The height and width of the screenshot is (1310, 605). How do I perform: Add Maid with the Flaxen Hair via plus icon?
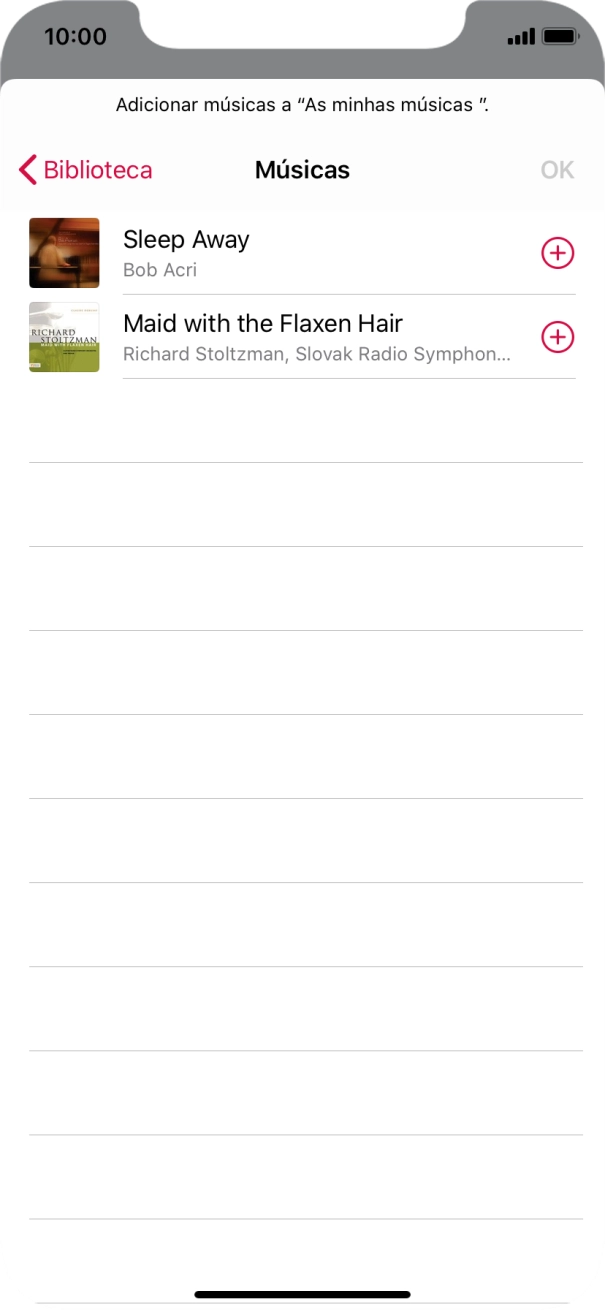[x=557, y=337]
